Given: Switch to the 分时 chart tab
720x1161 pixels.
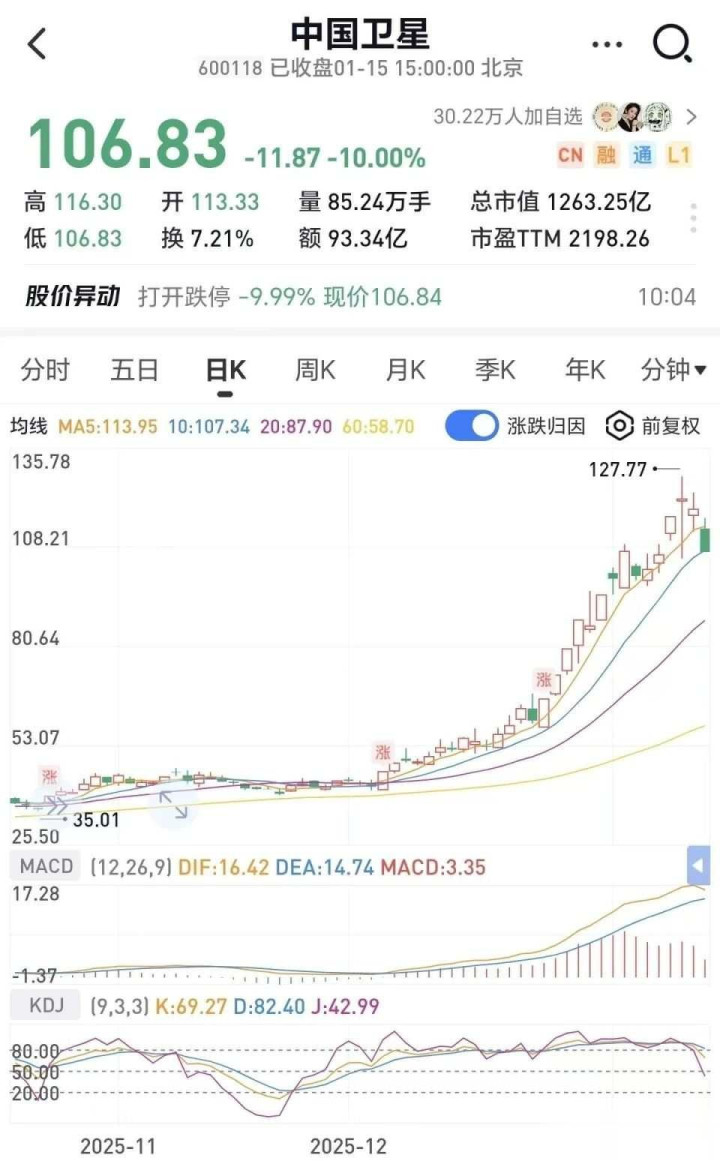Looking at the screenshot, I should 45,370.
